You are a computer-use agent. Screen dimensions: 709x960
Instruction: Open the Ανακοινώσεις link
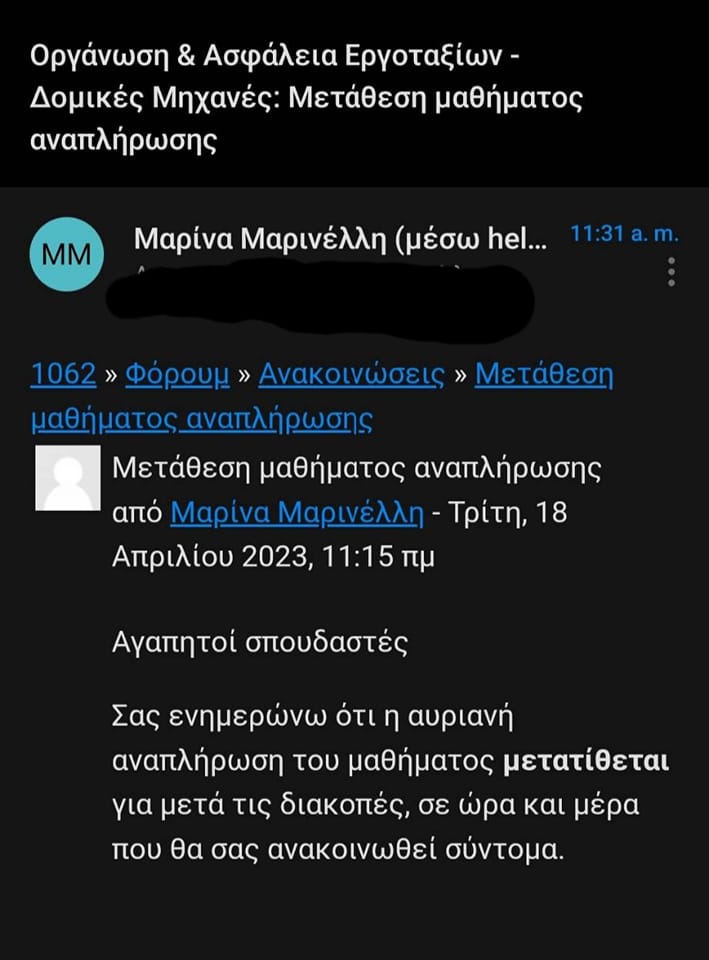coord(351,375)
